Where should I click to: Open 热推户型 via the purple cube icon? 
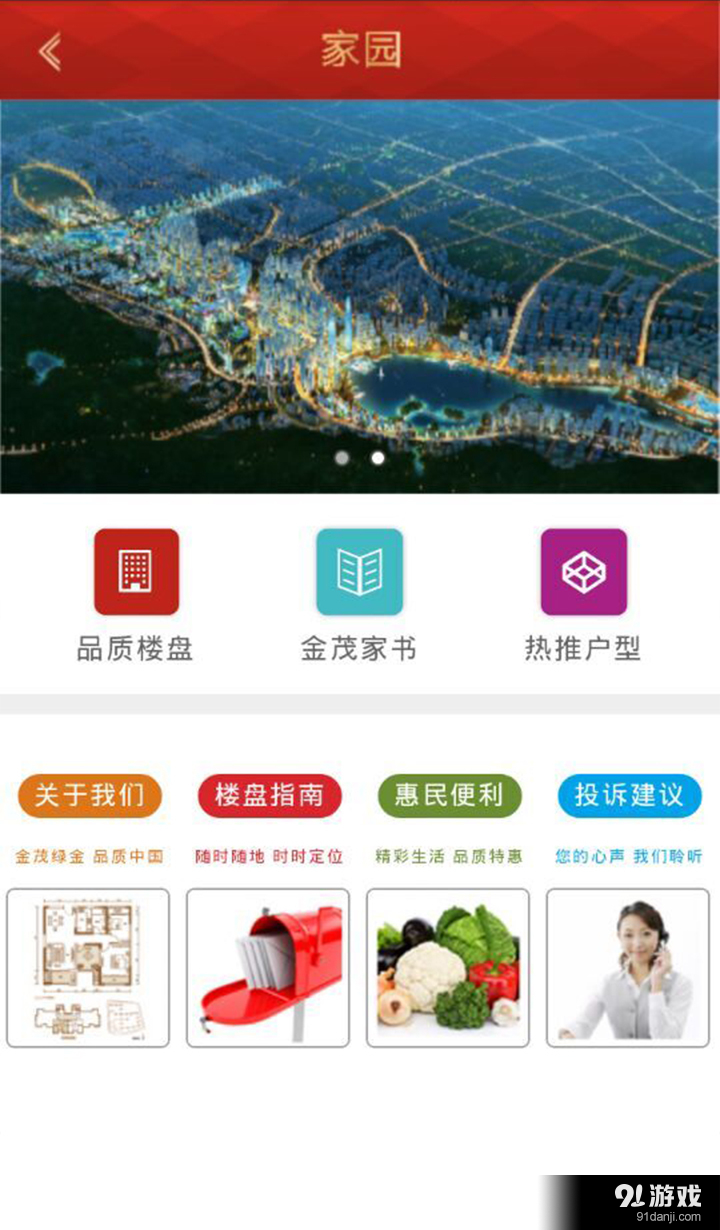click(583, 571)
